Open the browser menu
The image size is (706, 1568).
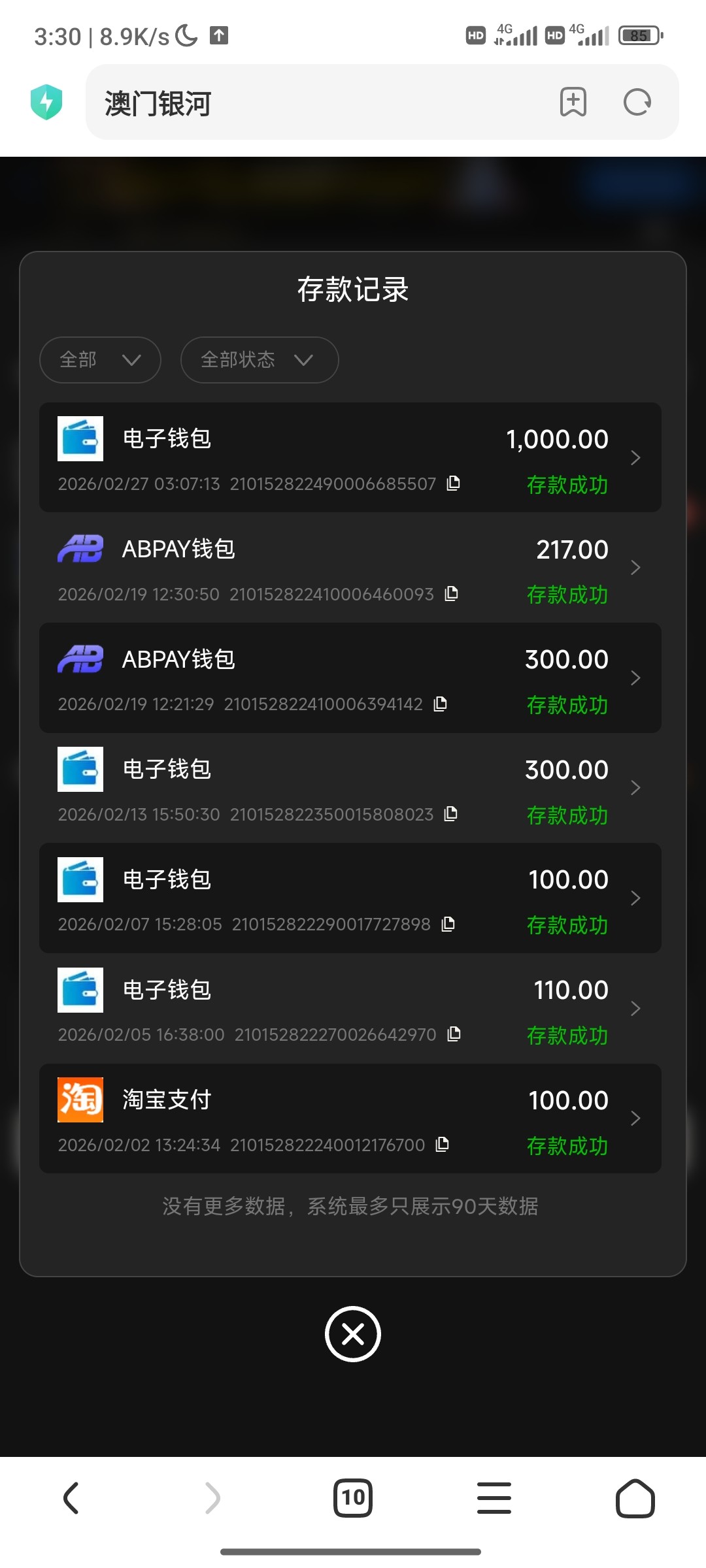(494, 1498)
